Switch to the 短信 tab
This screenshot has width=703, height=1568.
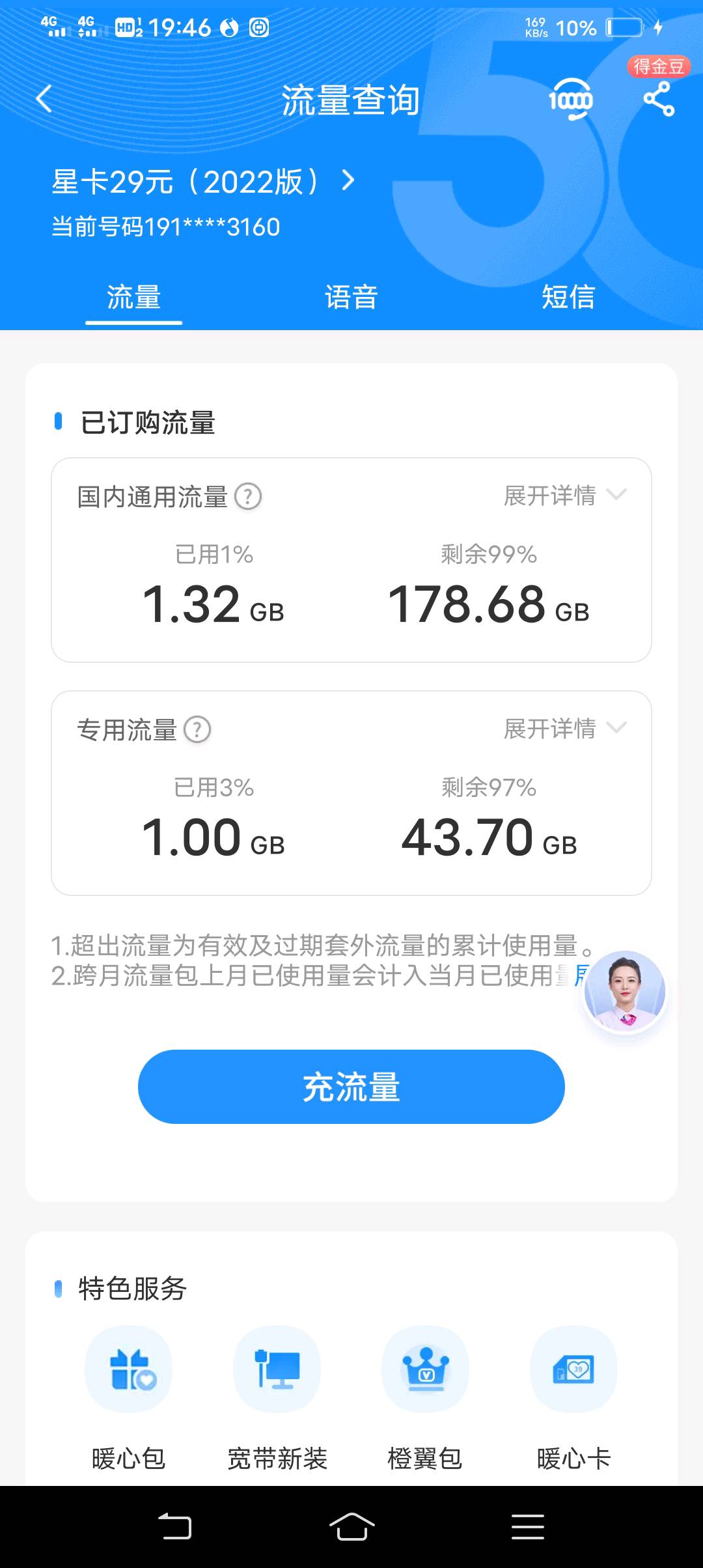pyautogui.click(x=568, y=298)
